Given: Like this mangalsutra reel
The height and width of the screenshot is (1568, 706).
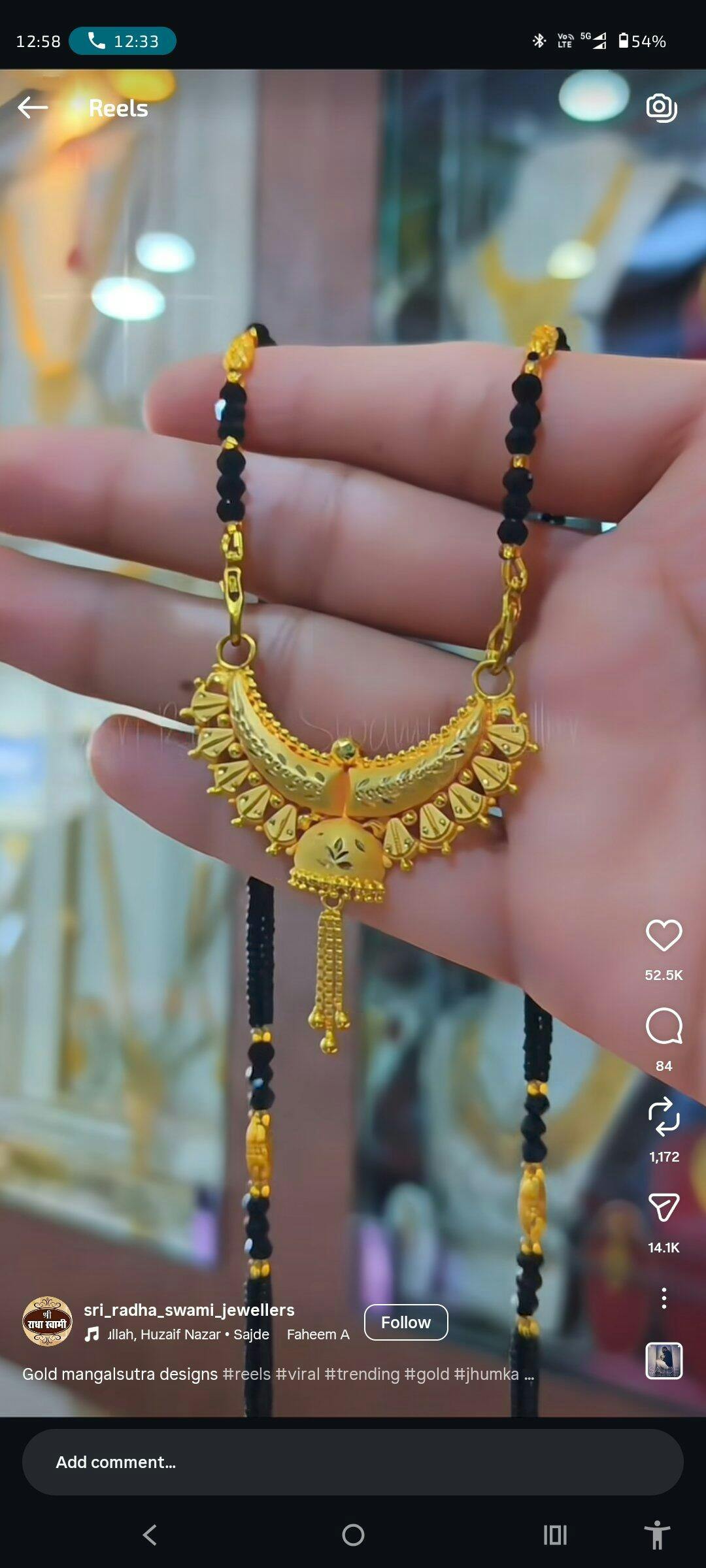Looking at the screenshot, I should (664, 935).
